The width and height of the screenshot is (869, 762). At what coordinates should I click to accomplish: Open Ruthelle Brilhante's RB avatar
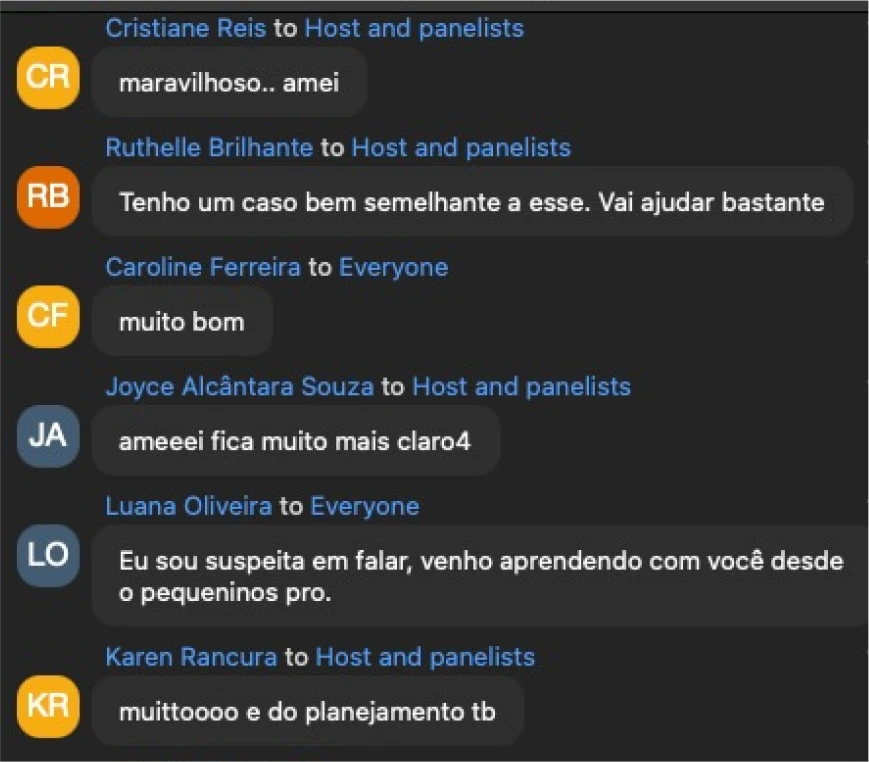[x=47, y=197]
